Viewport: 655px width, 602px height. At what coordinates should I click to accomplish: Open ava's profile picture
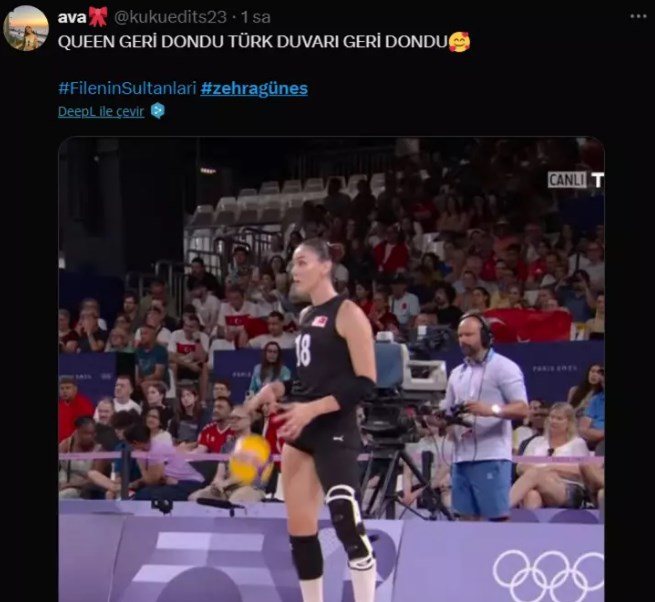point(26,29)
